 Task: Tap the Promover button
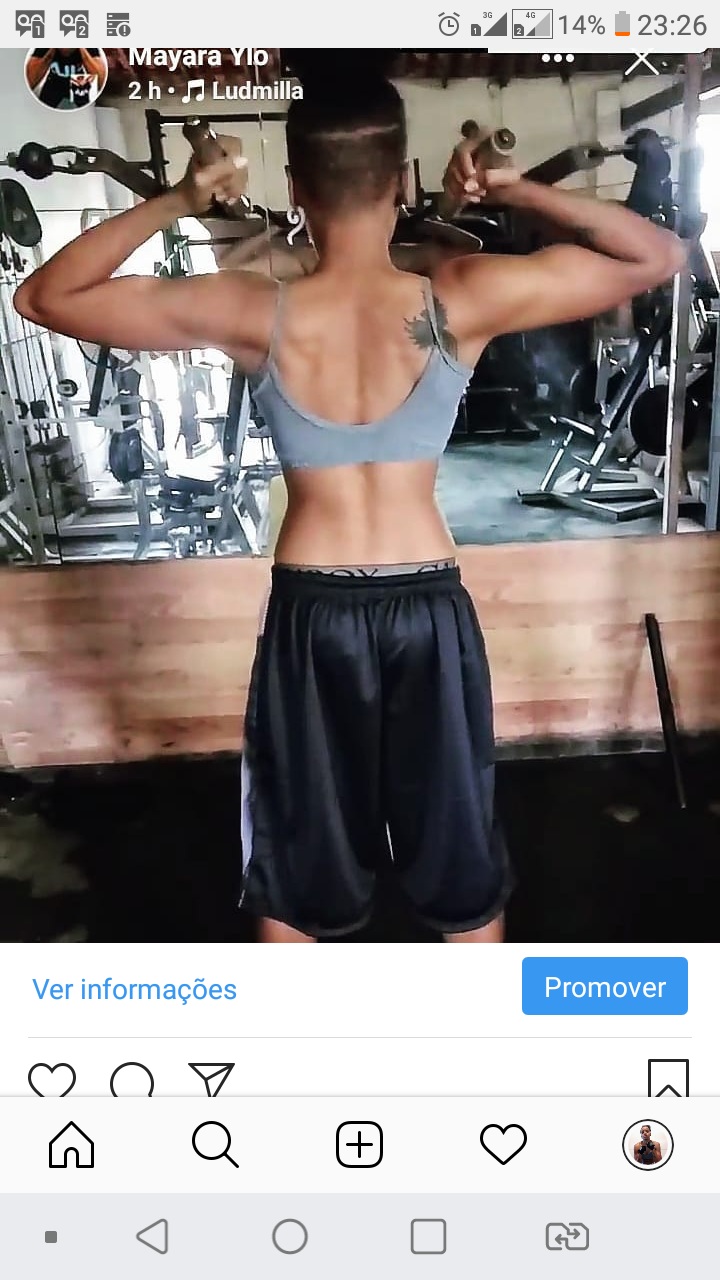pyautogui.click(x=604, y=987)
